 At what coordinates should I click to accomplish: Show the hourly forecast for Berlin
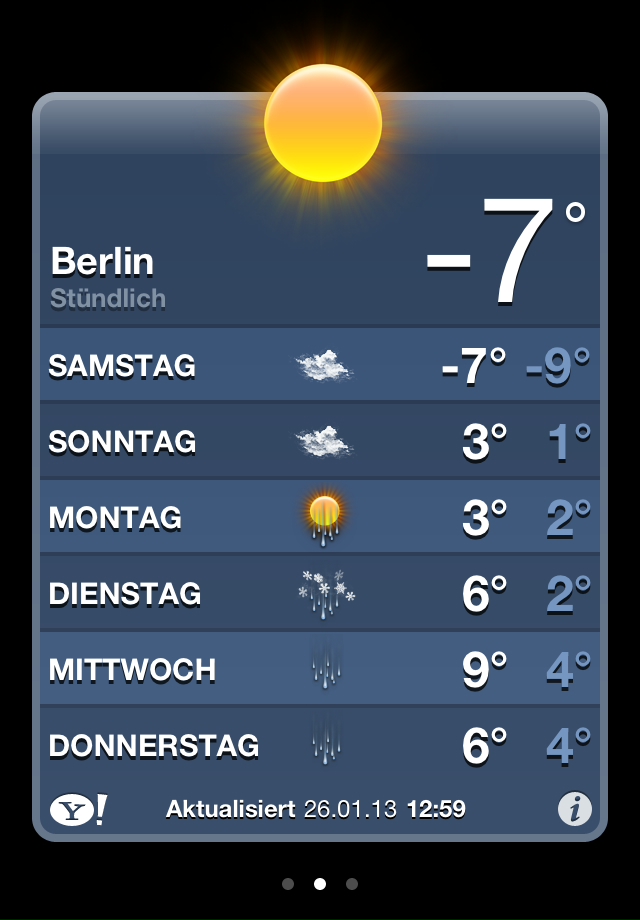coord(108,298)
